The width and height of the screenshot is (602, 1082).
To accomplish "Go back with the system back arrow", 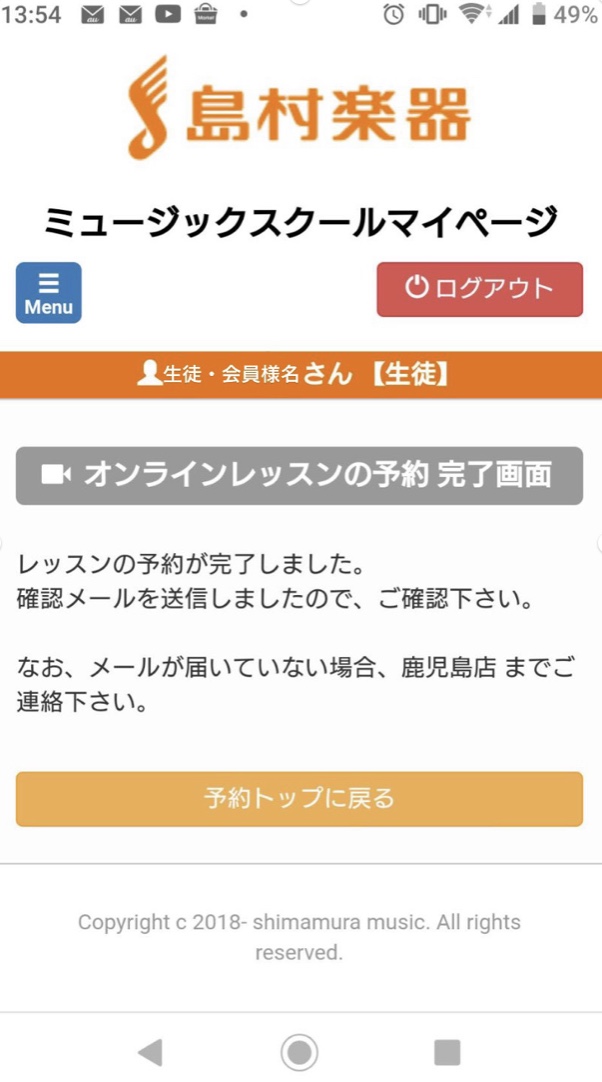I will point(150,1053).
